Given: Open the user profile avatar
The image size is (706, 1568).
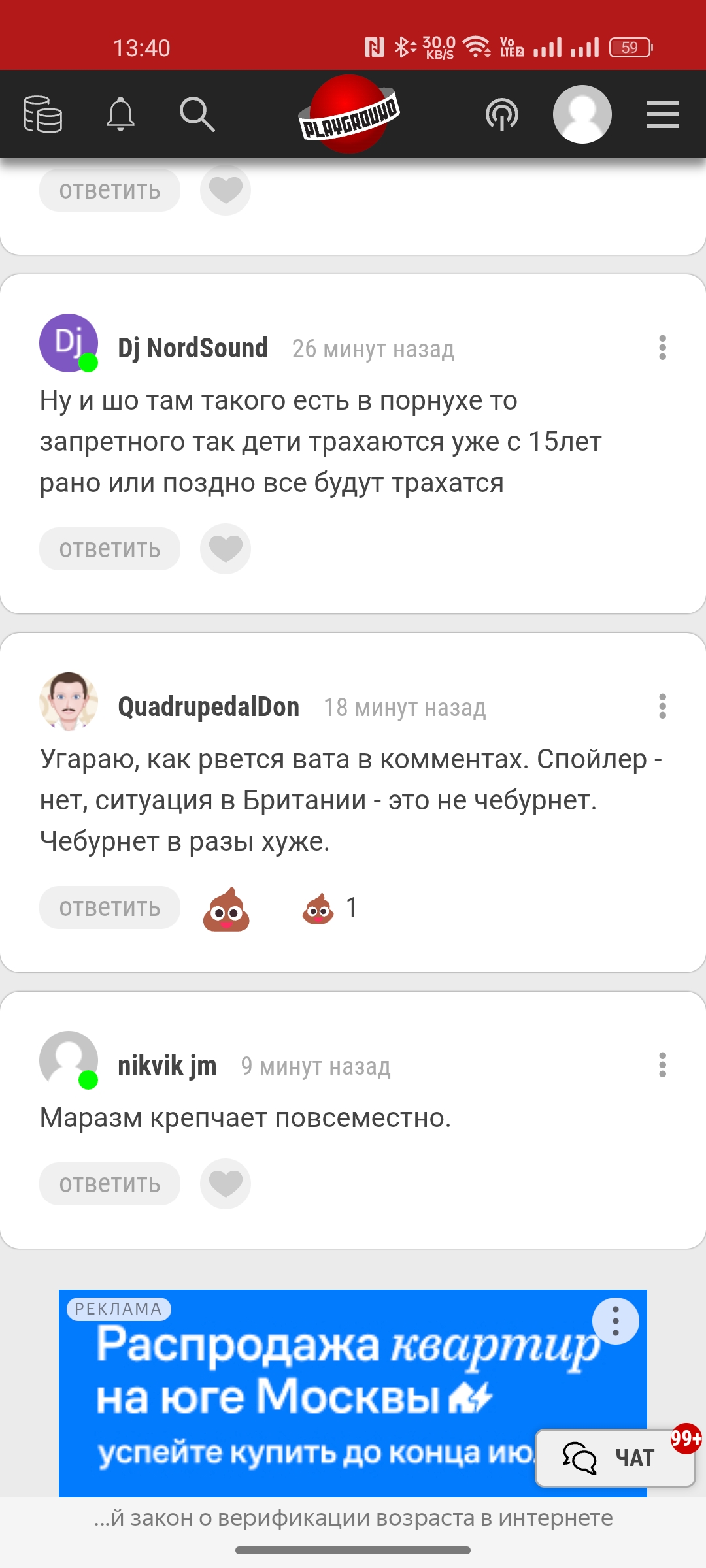Looking at the screenshot, I should 582,114.
